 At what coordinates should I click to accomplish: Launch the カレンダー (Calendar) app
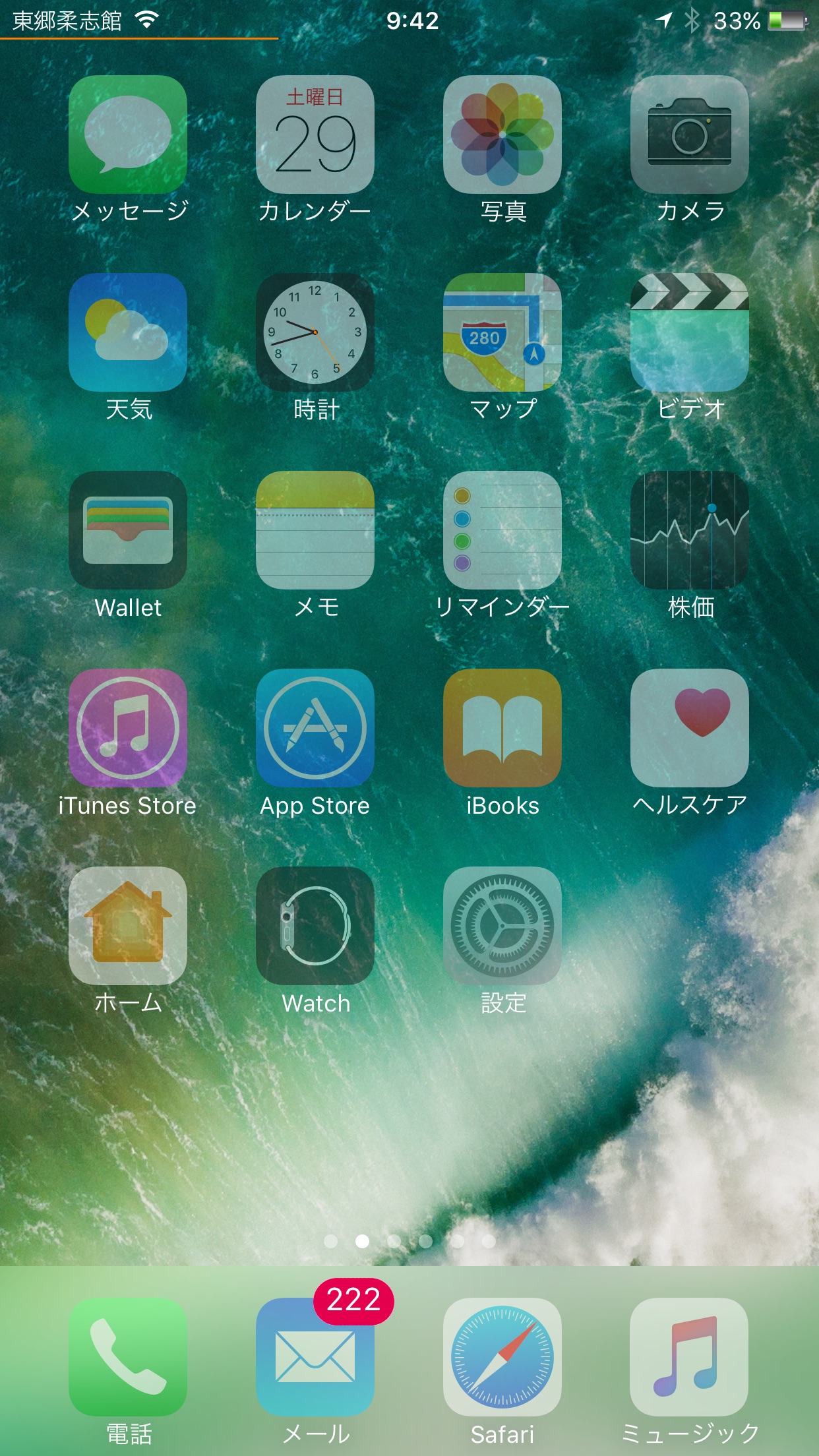pos(315,135)
